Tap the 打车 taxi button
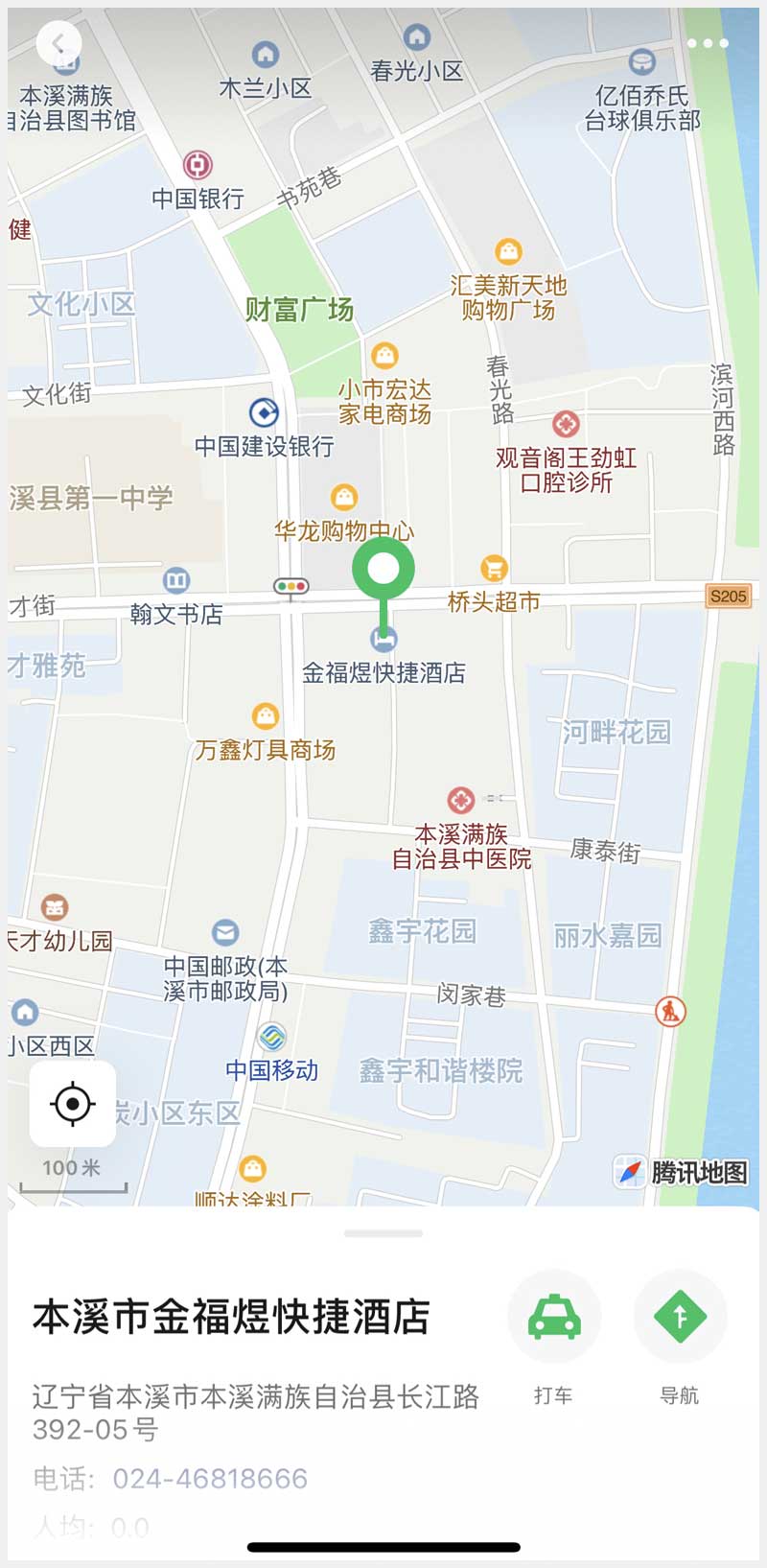The height and width of the screenshot is (1568, 767). (x=554, y=1317)
